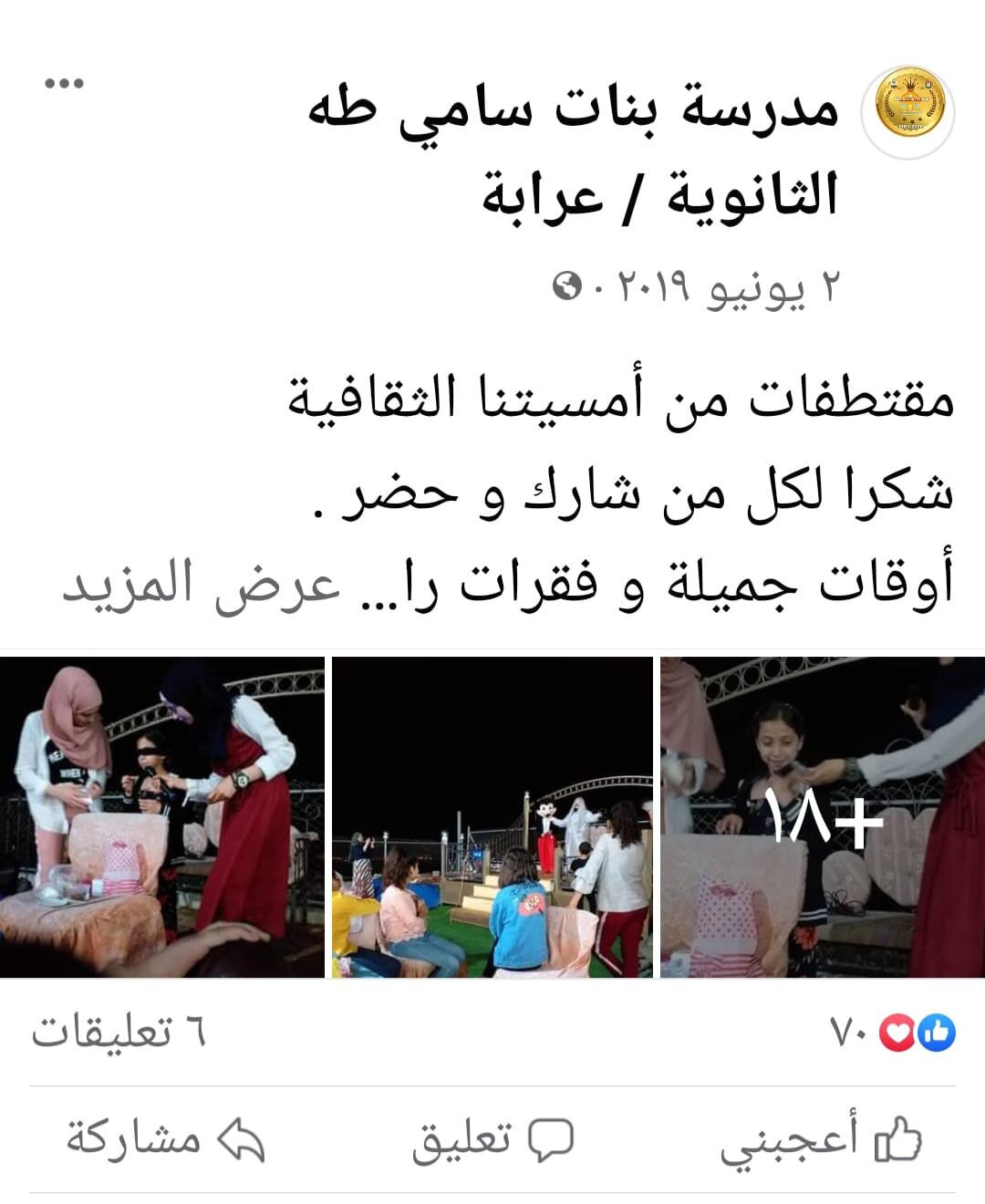Open the photo with the blindfolded girl
The height and width of the screenshot is (1204, 985).
162,817
